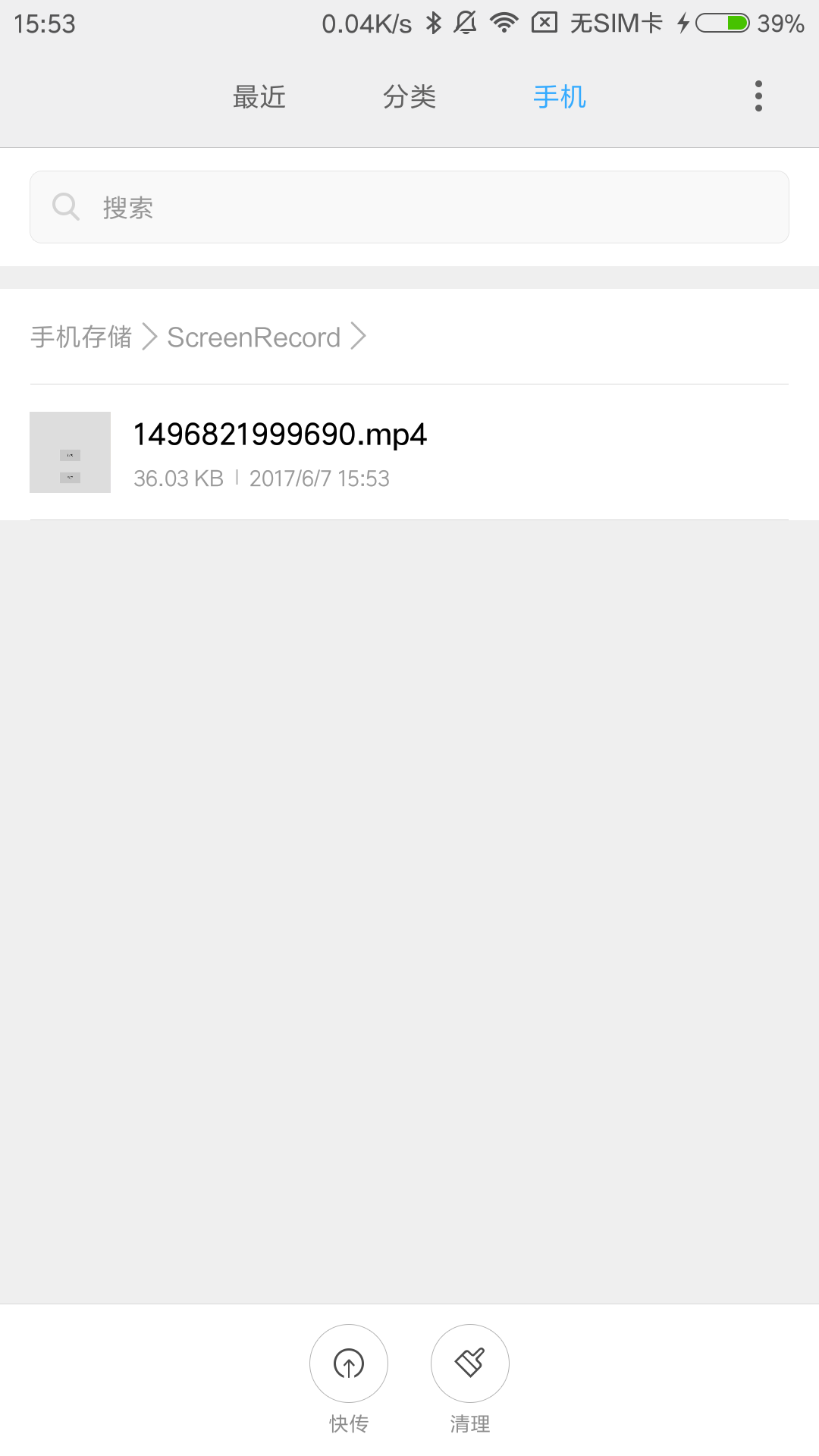Viewport: 819px width, 1456px height.
Task: Launch 快传 quick transfer
Action: coord(349,1364)
